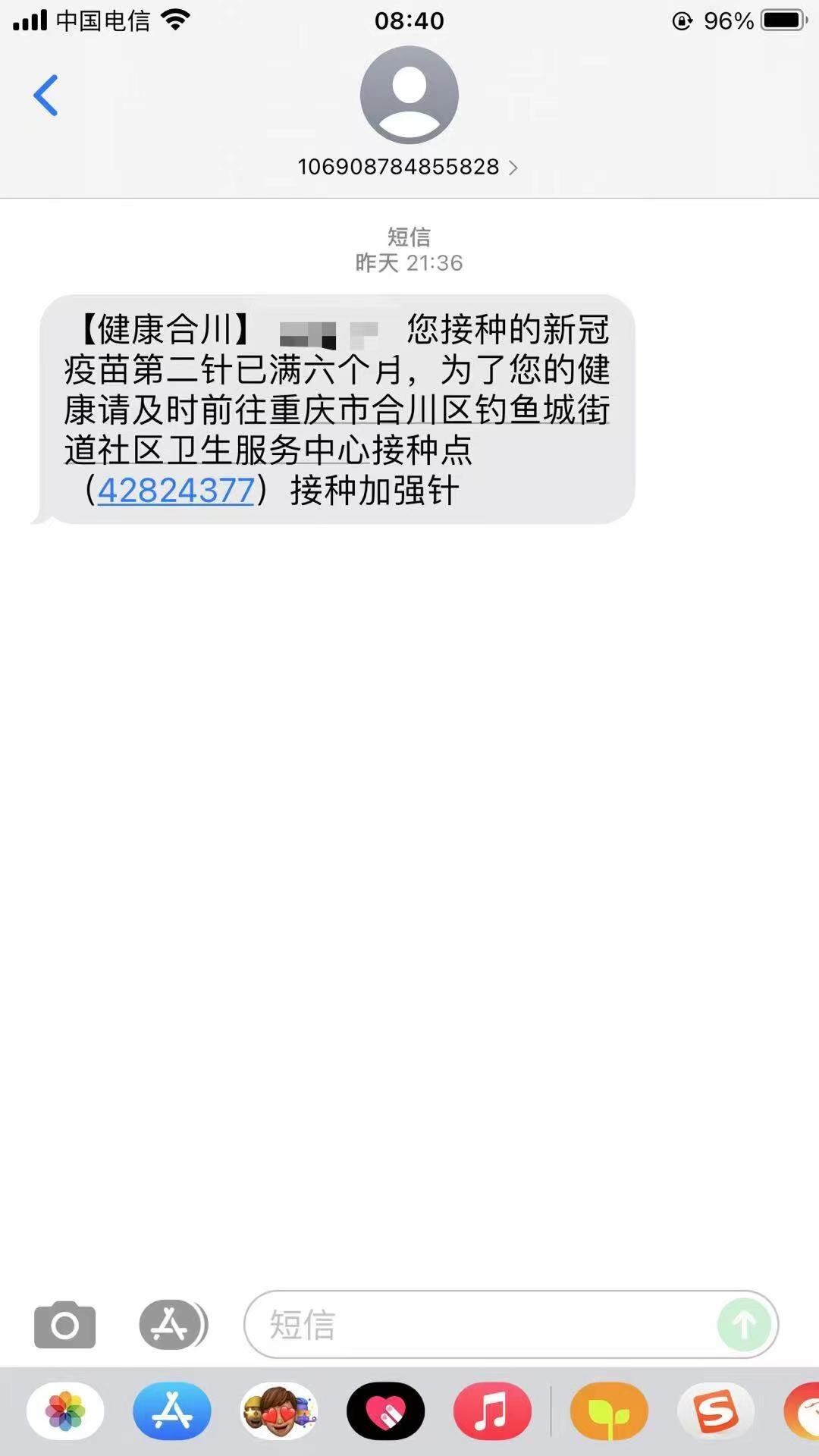Tap the orientation lock icon in status bar
This screenshot has width=819, height=1456.
[x=683, y=20]
